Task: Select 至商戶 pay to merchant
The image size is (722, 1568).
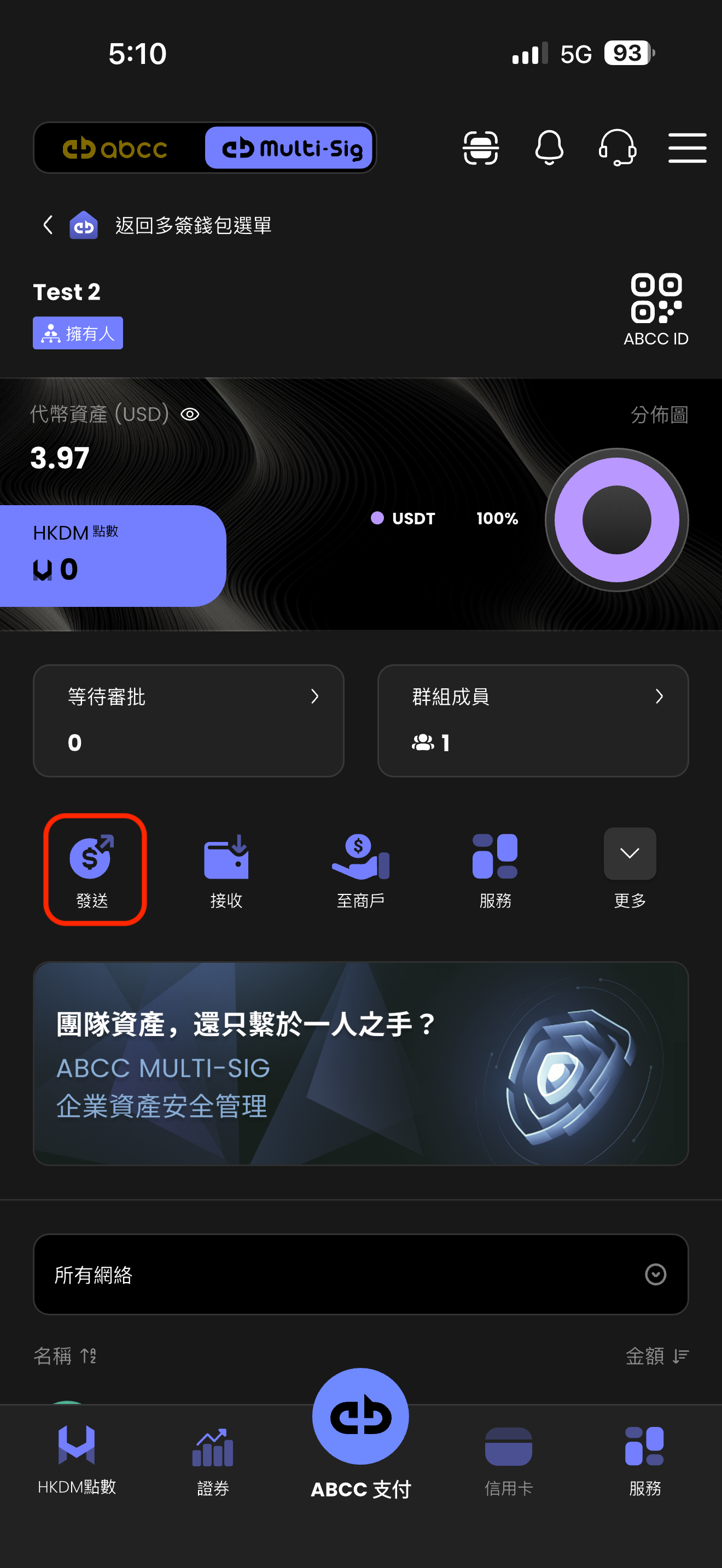Action: pos(360,869)
